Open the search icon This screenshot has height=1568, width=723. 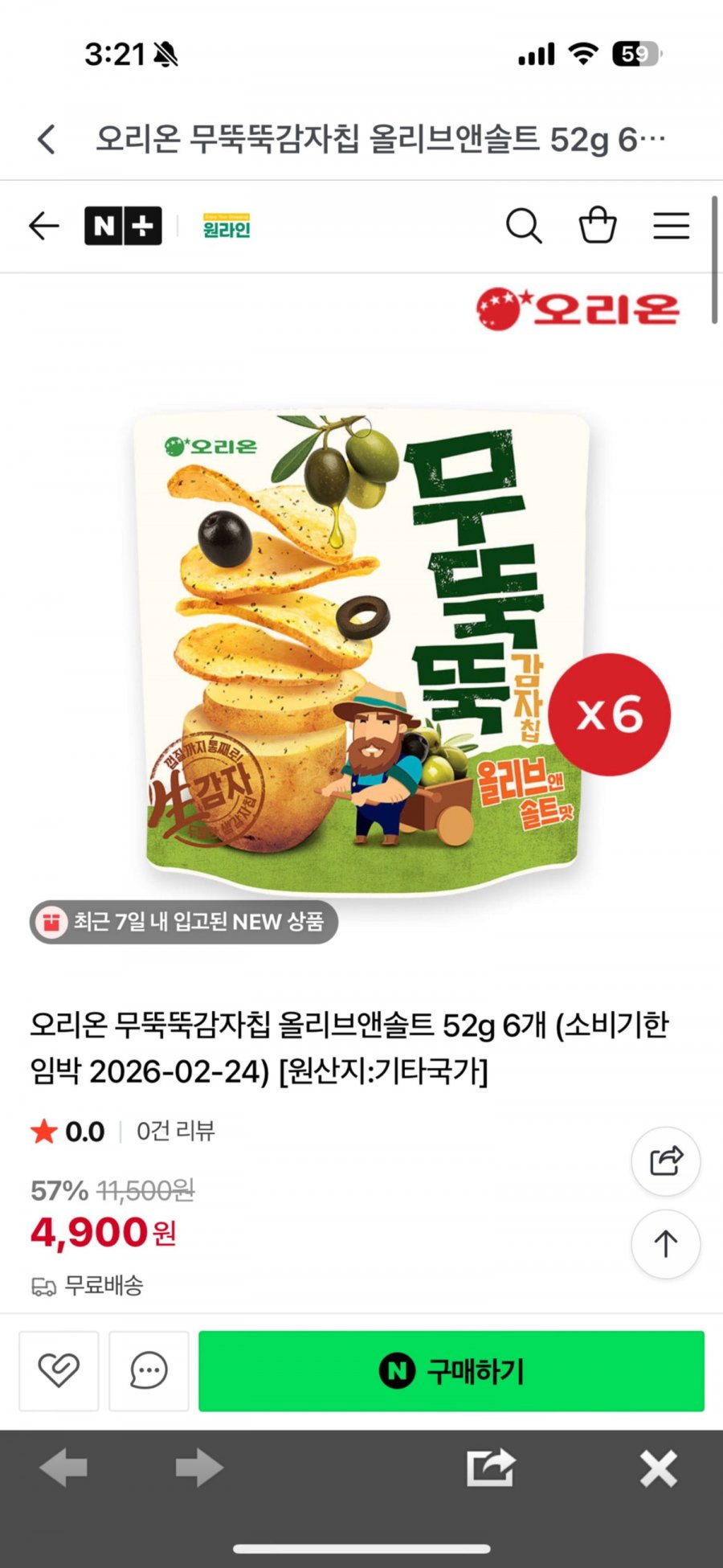pyautogui.click(x=525, y=226)
